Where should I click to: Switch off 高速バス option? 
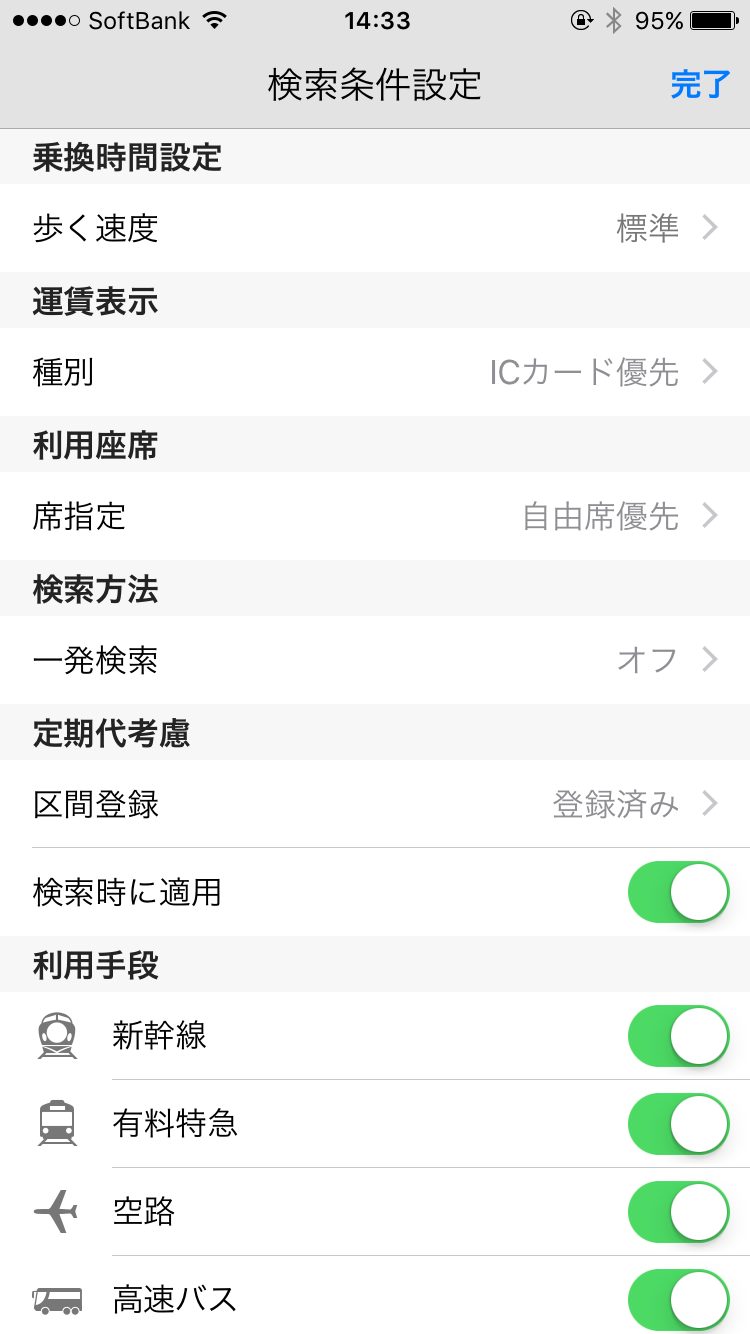tap(679, 1300)
